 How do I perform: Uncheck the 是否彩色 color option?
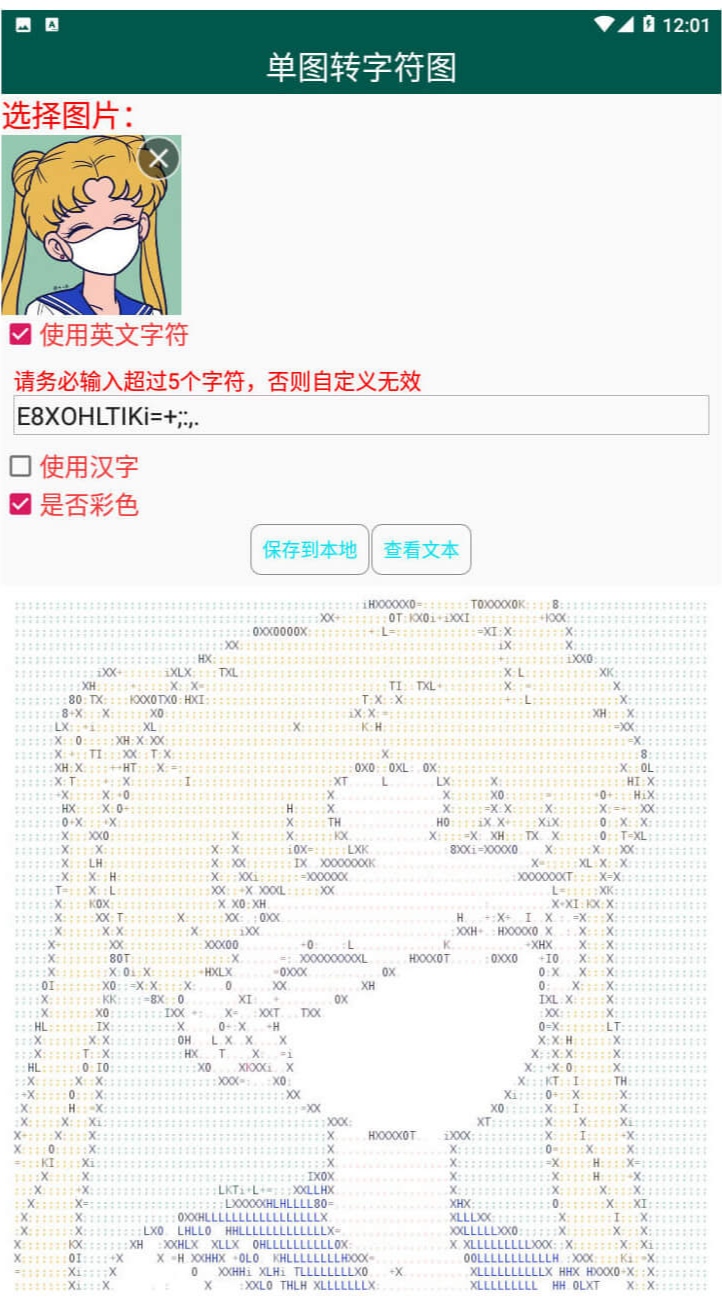coord(20,504)
